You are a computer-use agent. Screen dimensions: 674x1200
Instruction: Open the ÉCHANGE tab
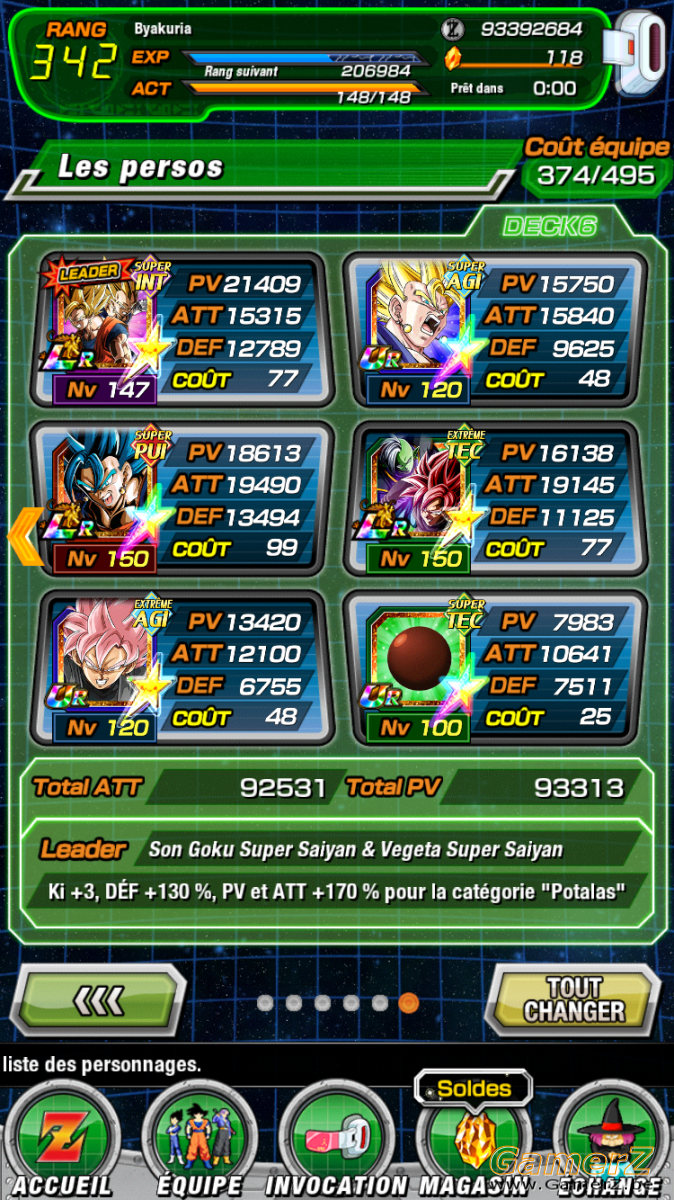click(612, 1140)
